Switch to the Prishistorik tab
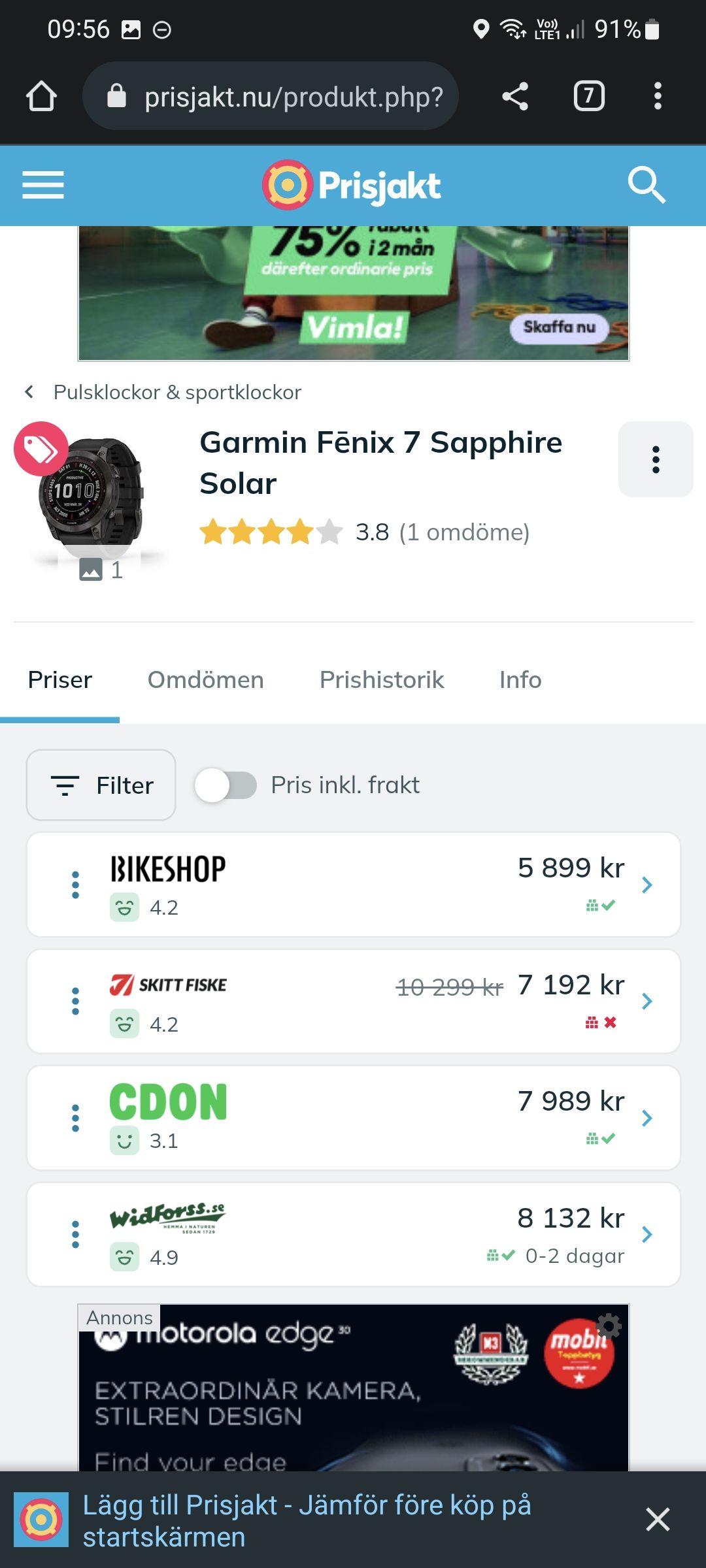This screenshot has height=1568, width=706. pyautogui.click(x=381, y=680)
